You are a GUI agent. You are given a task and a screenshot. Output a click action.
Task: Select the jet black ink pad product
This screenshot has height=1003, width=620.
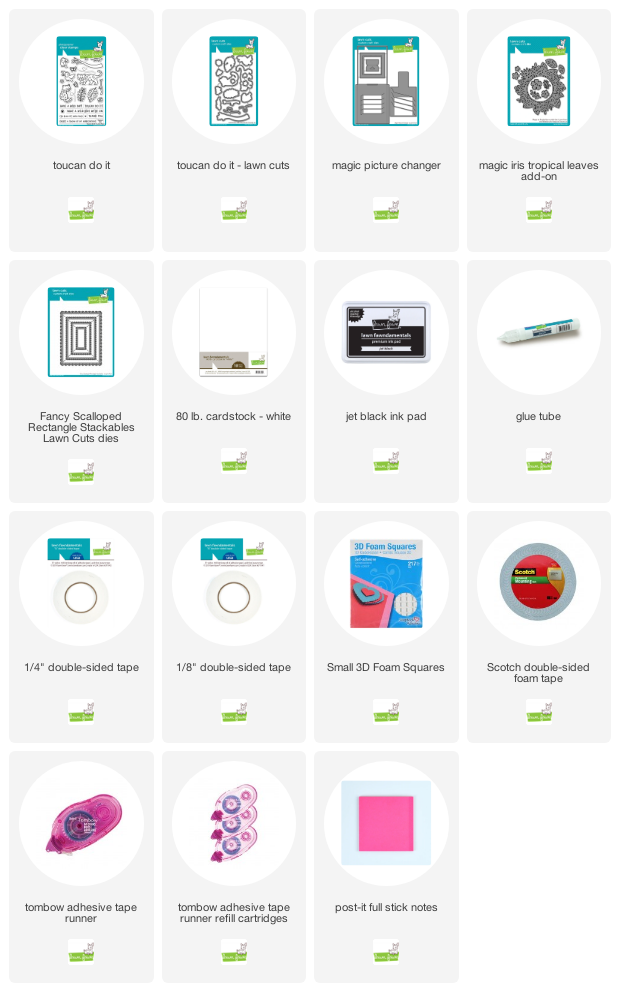pyautogui.click(x=386, y=381)
